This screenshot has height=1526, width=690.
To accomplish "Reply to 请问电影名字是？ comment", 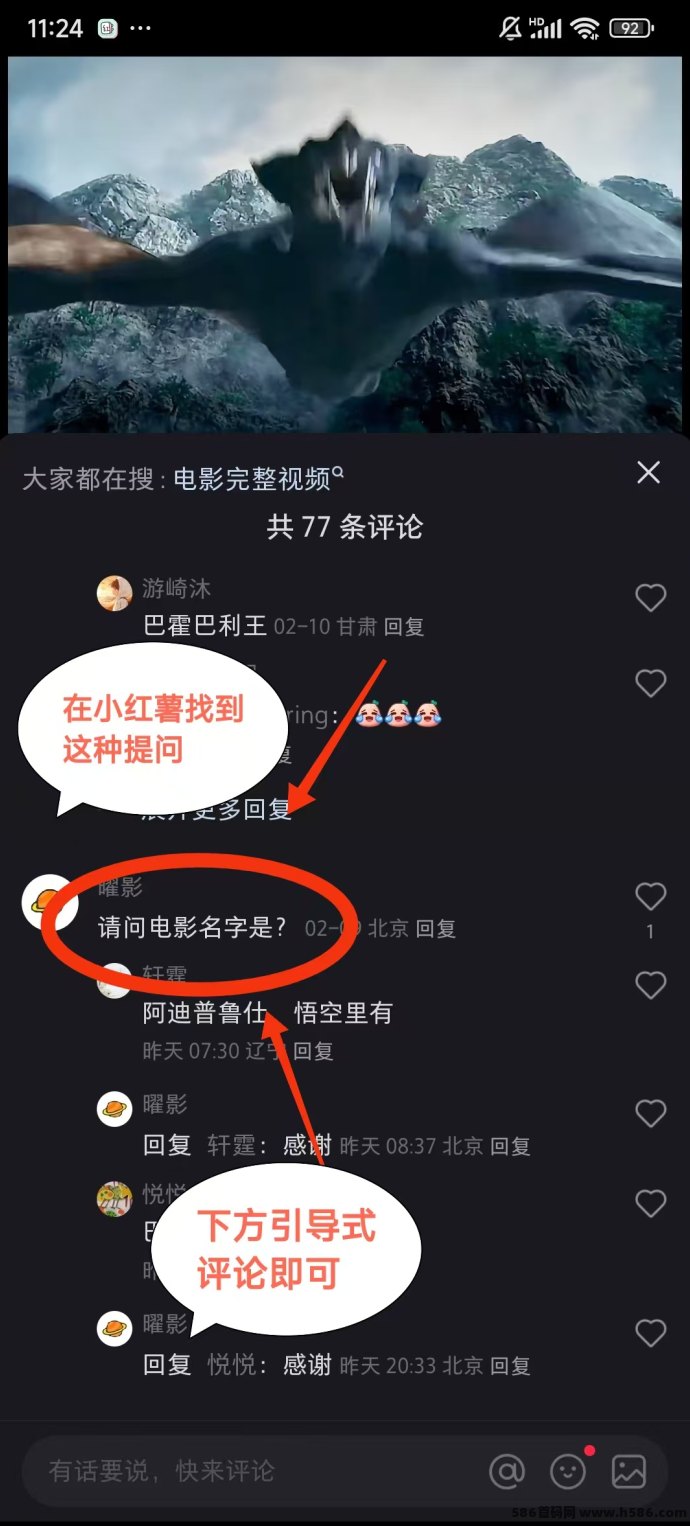I will tap(436, 929).
